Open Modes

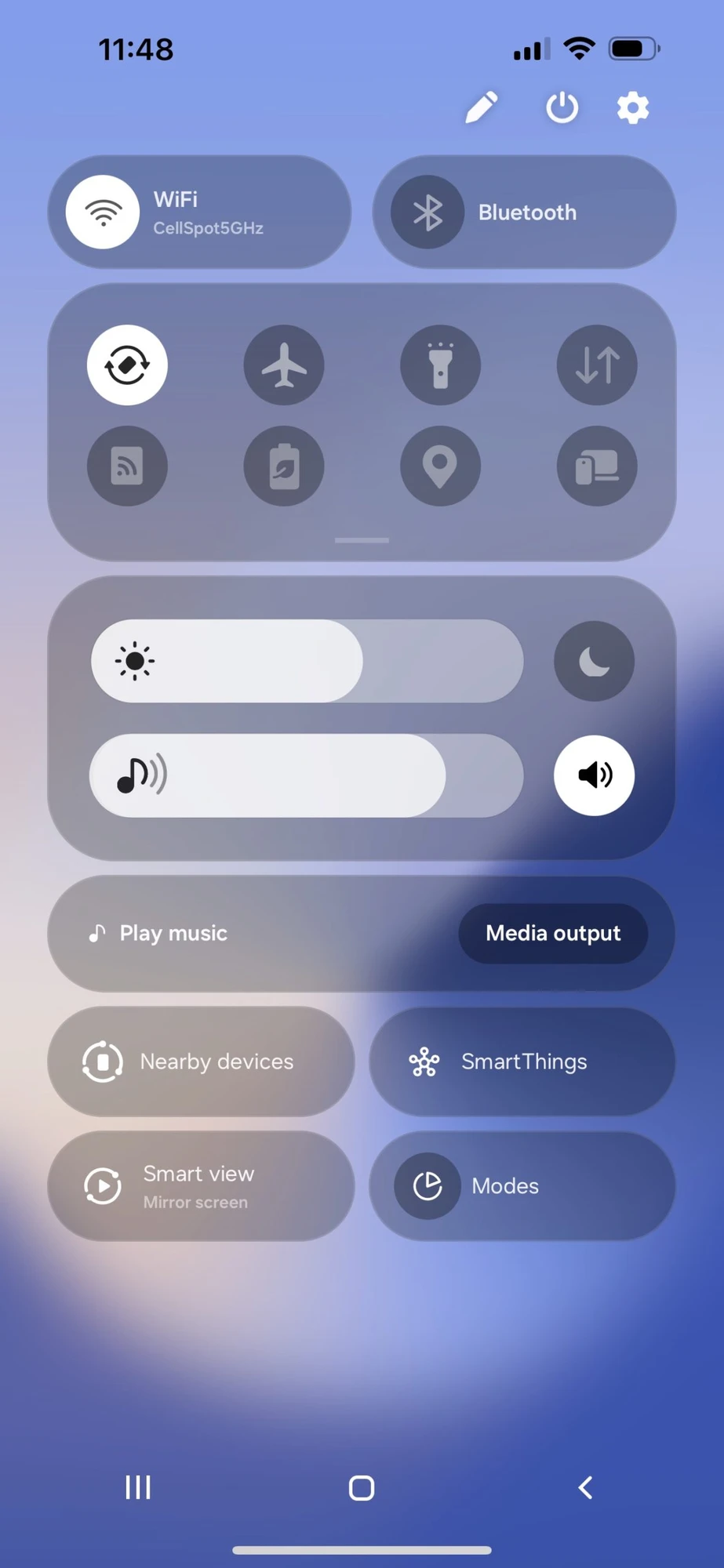pos(522,1186)
